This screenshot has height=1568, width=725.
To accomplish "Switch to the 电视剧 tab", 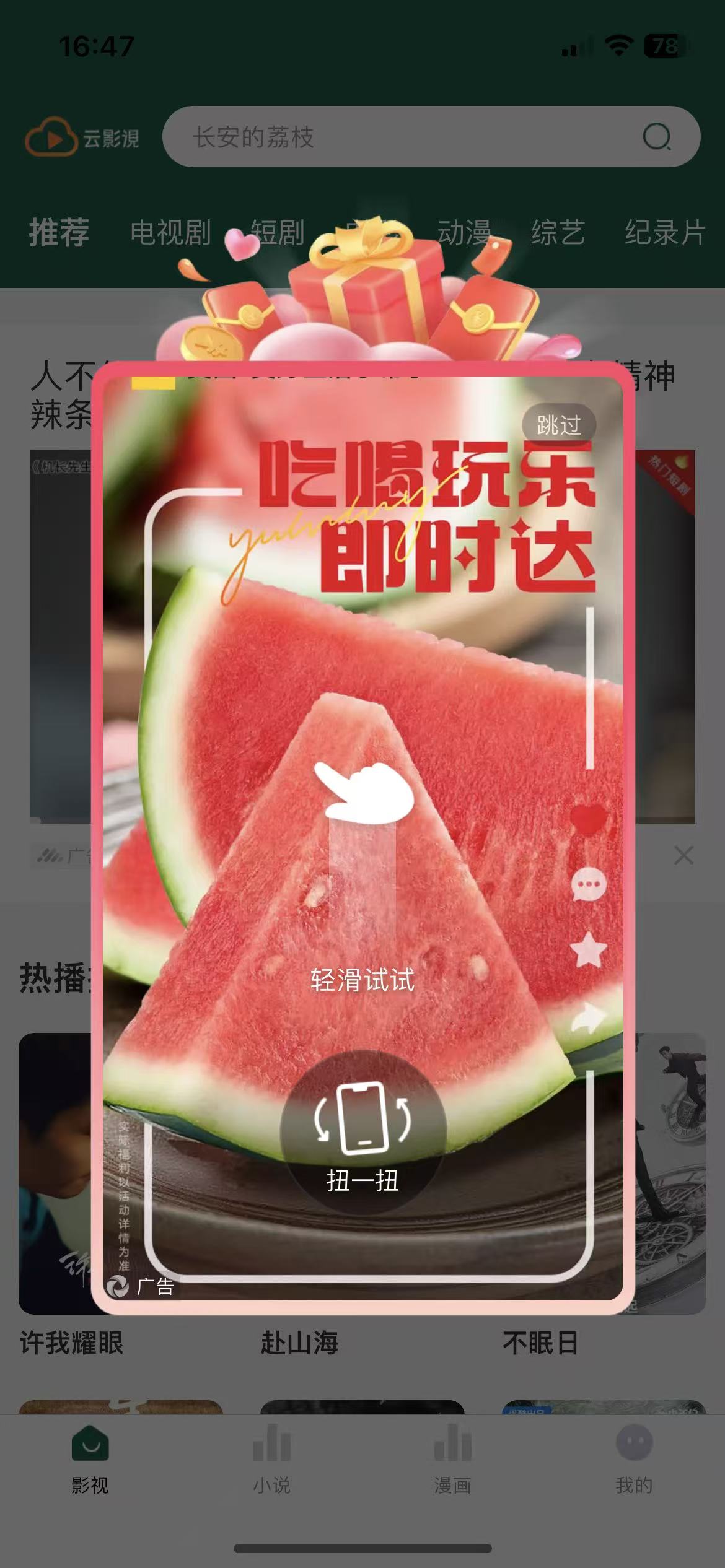I will coord(170,233).
